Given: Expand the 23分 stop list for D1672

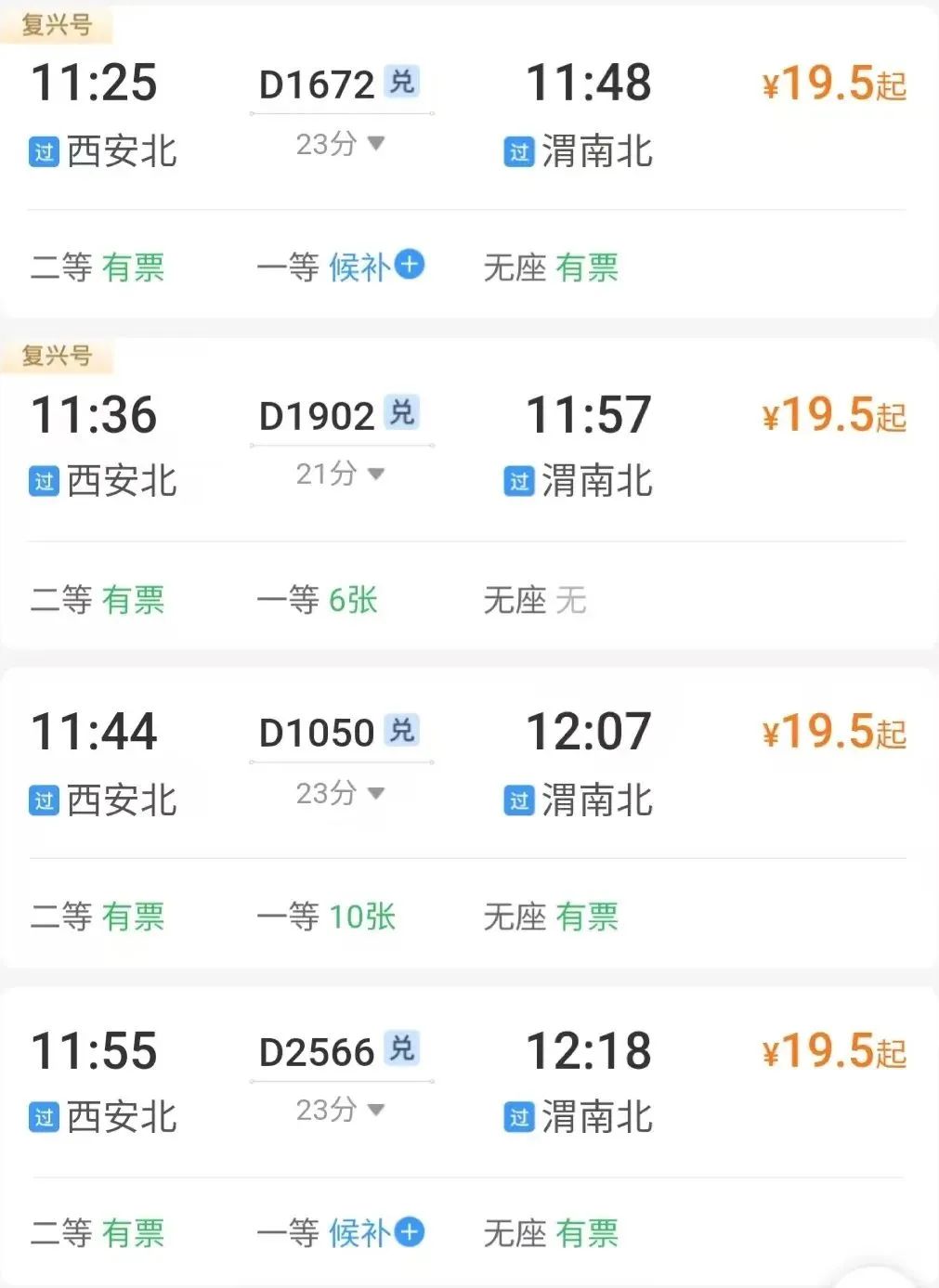Looking at the screenshot, I should pos(340,144).
